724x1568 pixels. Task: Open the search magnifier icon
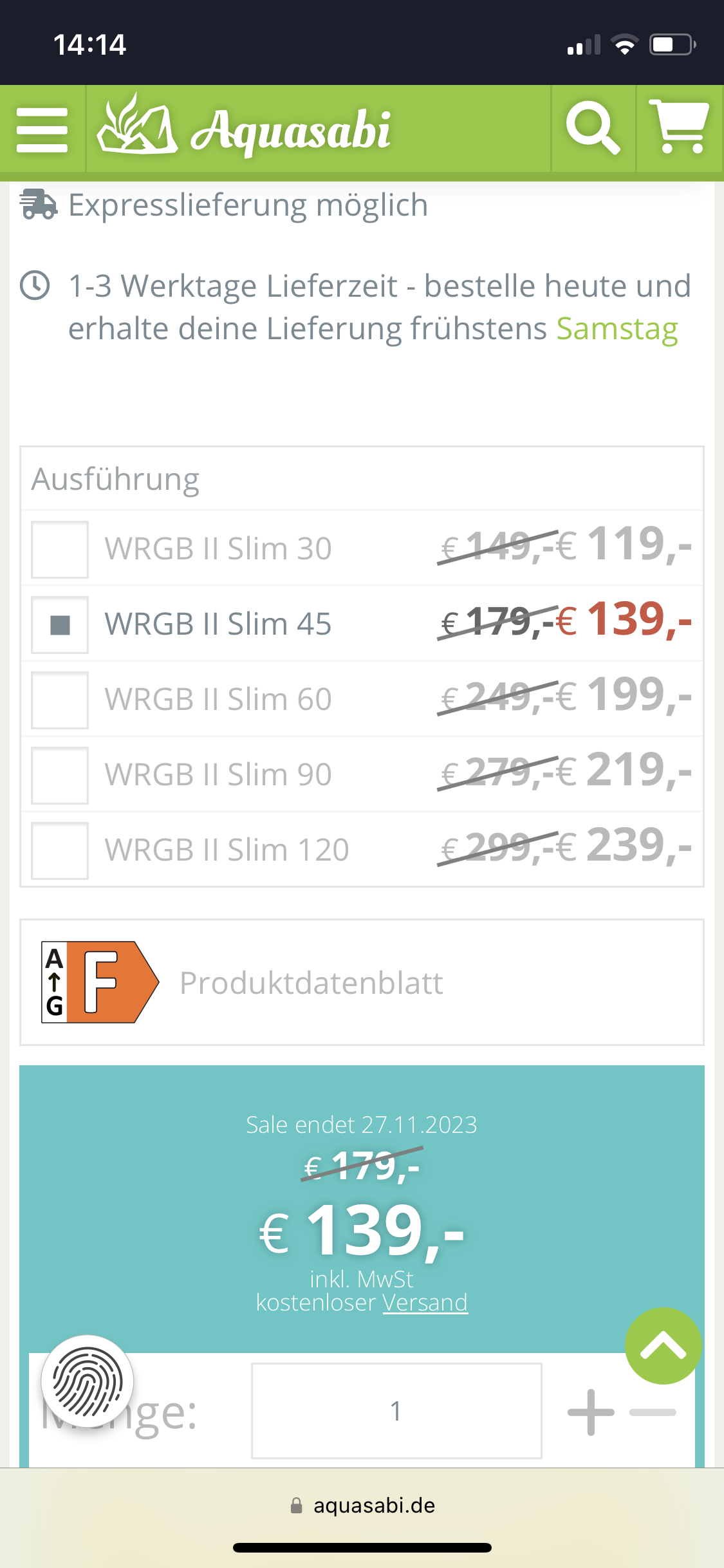pyautogui.click(x=593, y=128)
